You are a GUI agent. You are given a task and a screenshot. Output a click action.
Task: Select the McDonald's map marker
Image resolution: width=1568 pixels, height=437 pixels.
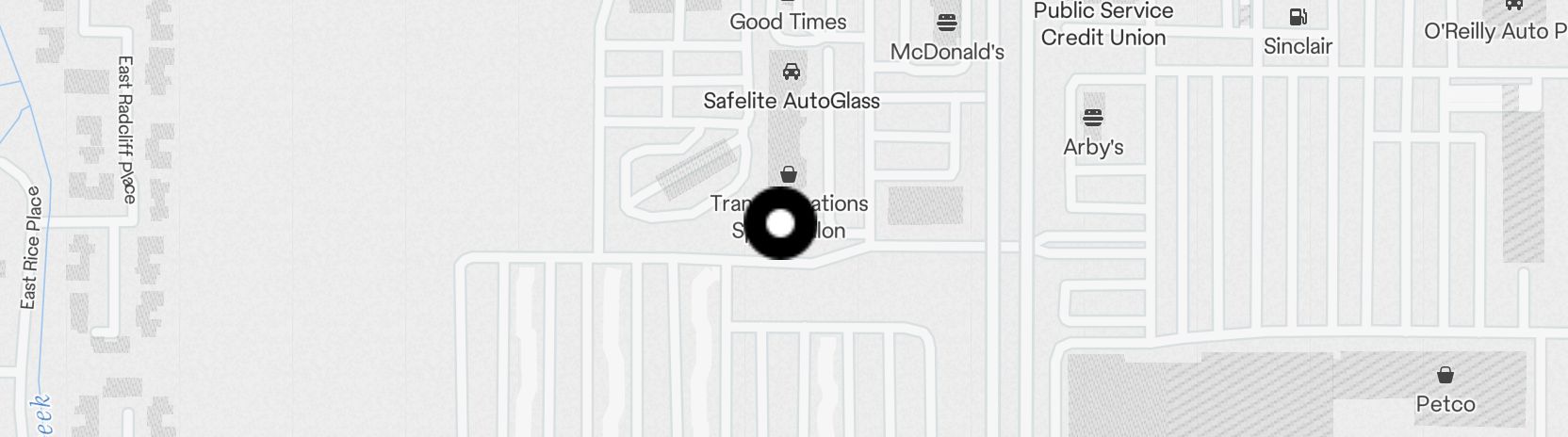pos(947,23)
